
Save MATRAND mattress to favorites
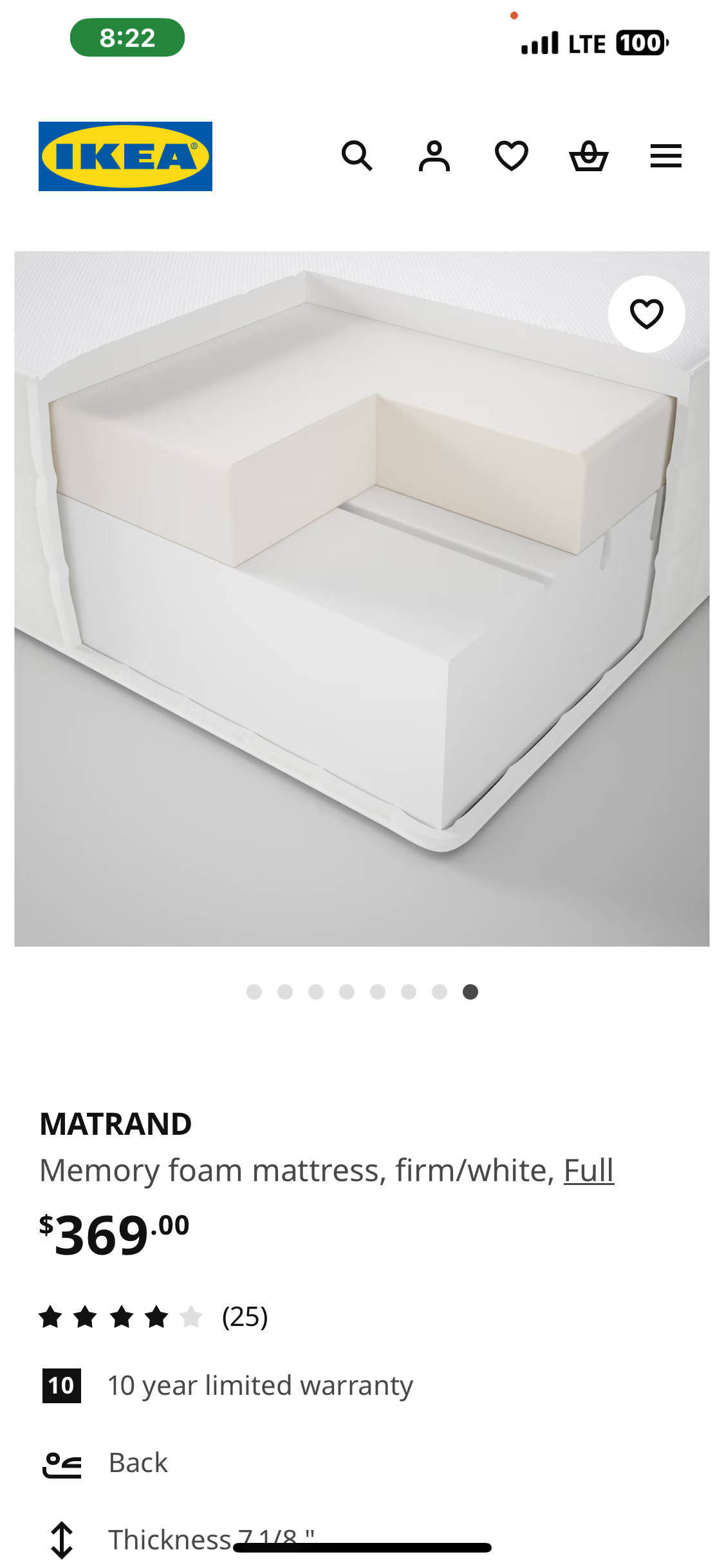click(x=646, y=314)
